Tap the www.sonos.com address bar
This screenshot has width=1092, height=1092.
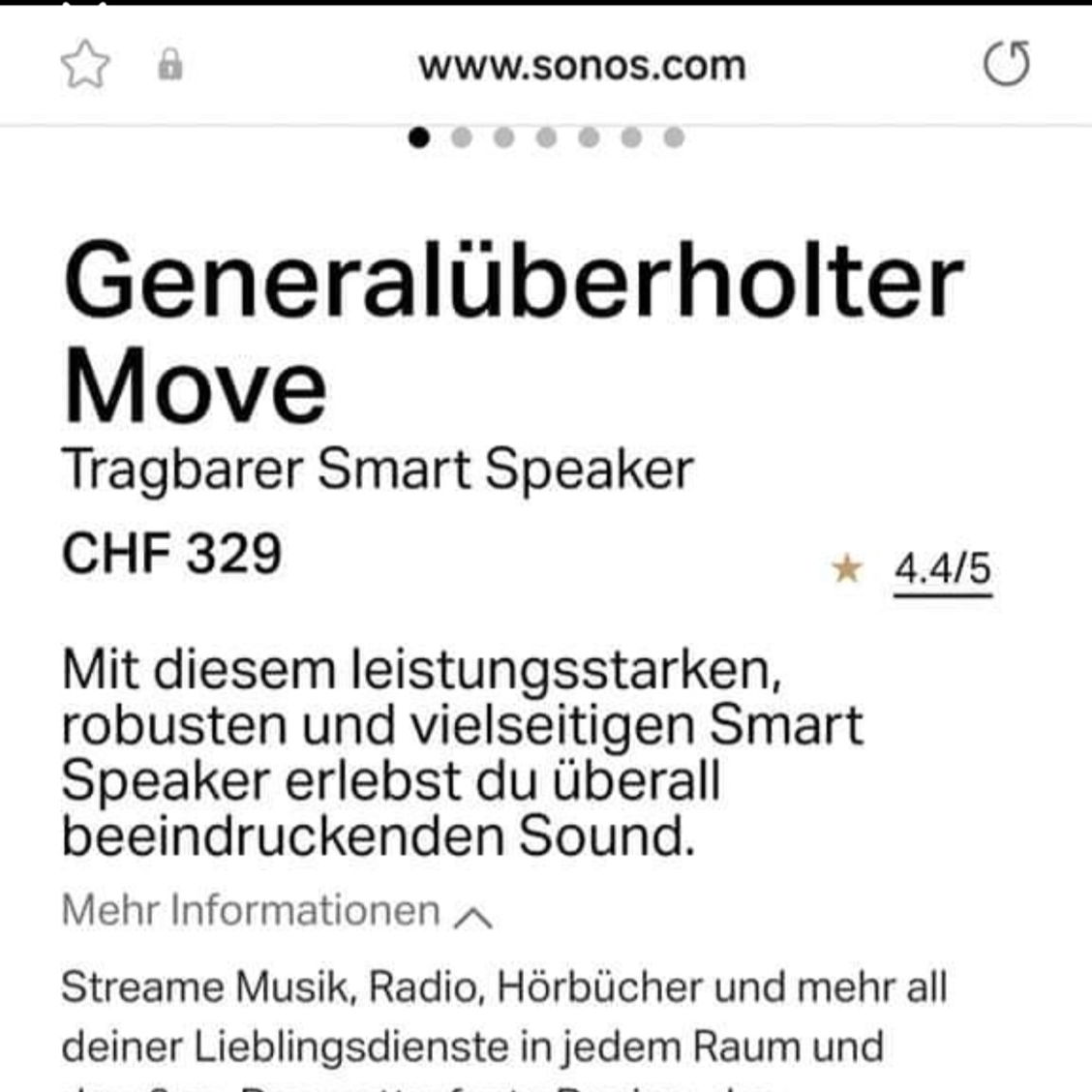(x=582, y=66)
